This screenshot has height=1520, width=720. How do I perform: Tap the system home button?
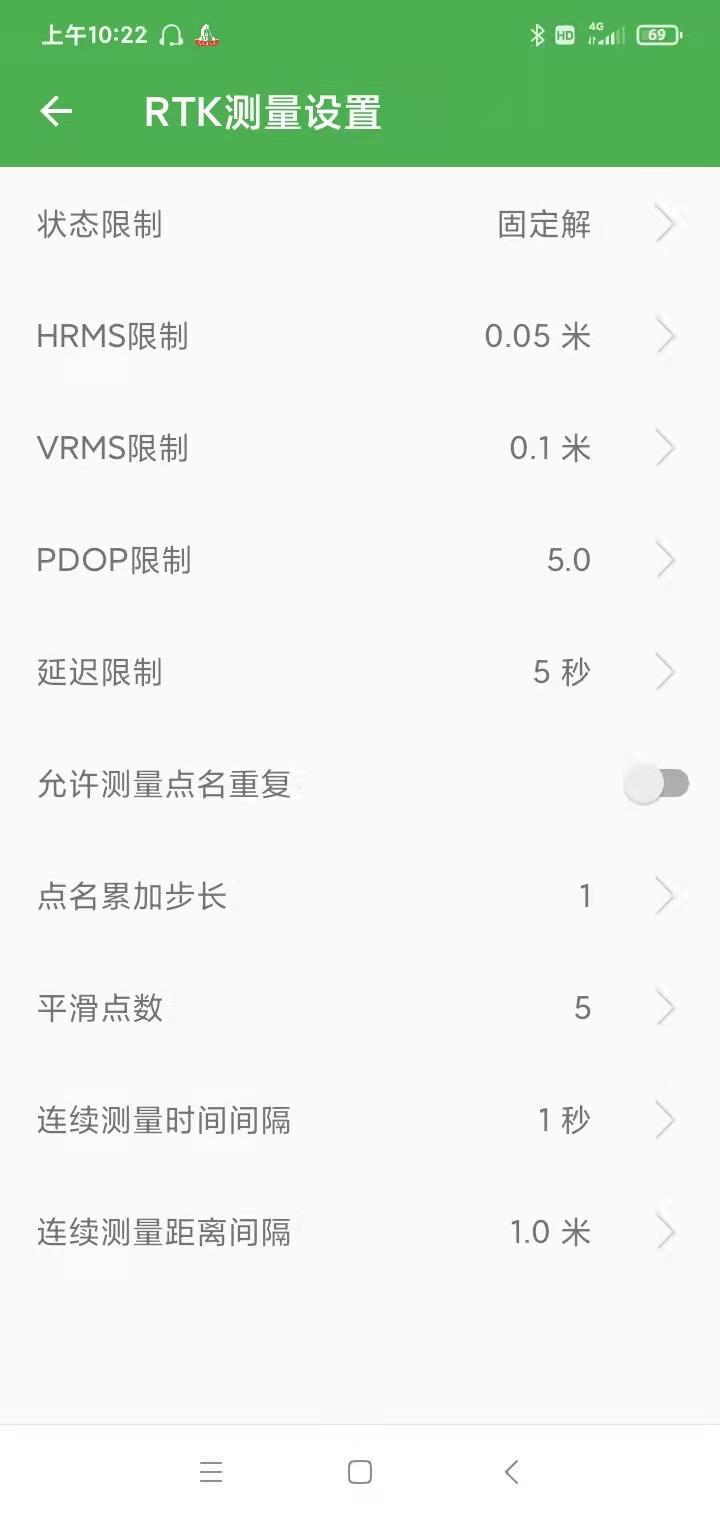360,1472
